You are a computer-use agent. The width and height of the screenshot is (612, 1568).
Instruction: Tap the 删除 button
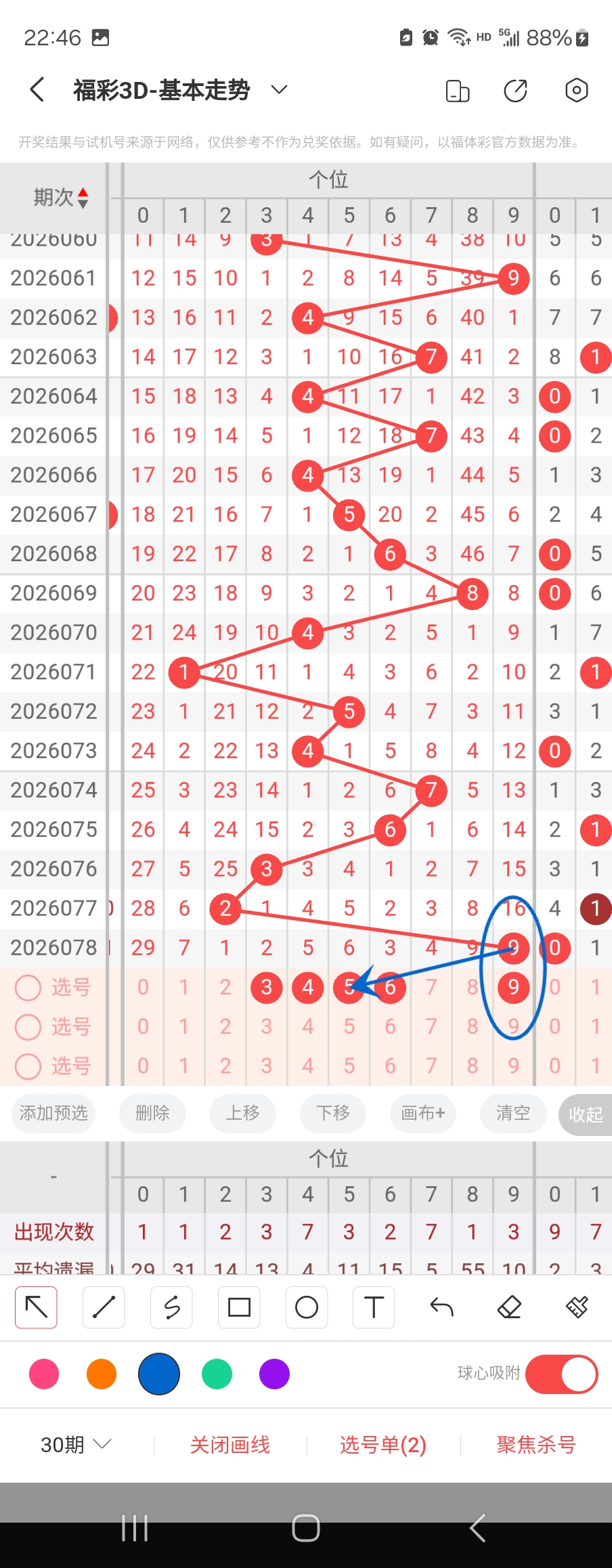pos(152,1113)
